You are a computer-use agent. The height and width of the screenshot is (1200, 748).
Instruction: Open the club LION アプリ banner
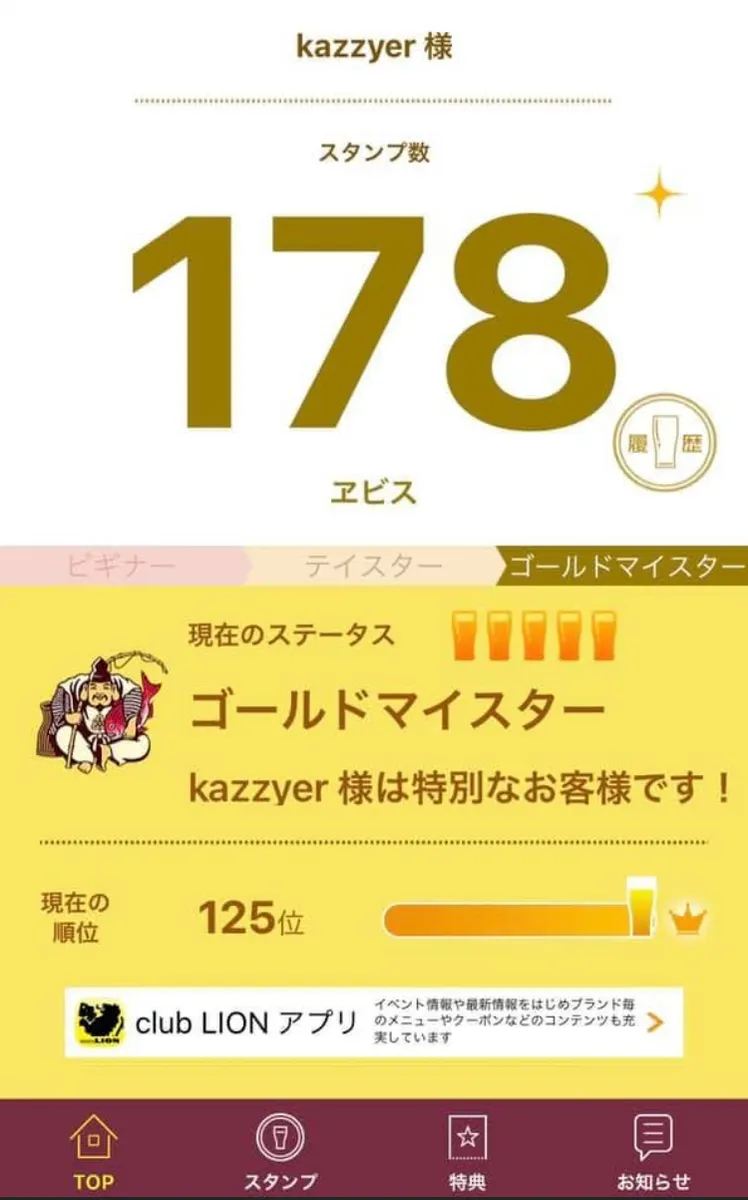374,1021
